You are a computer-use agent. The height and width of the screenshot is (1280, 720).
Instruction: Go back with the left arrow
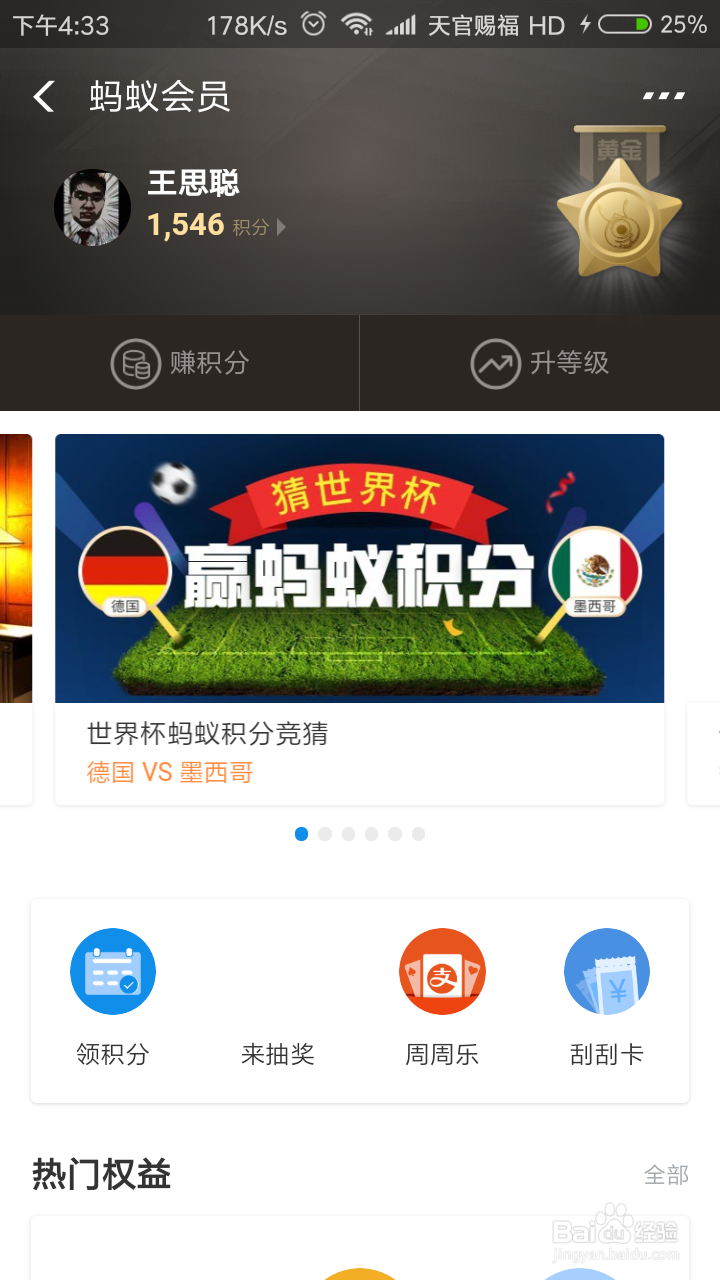(42, 95)
